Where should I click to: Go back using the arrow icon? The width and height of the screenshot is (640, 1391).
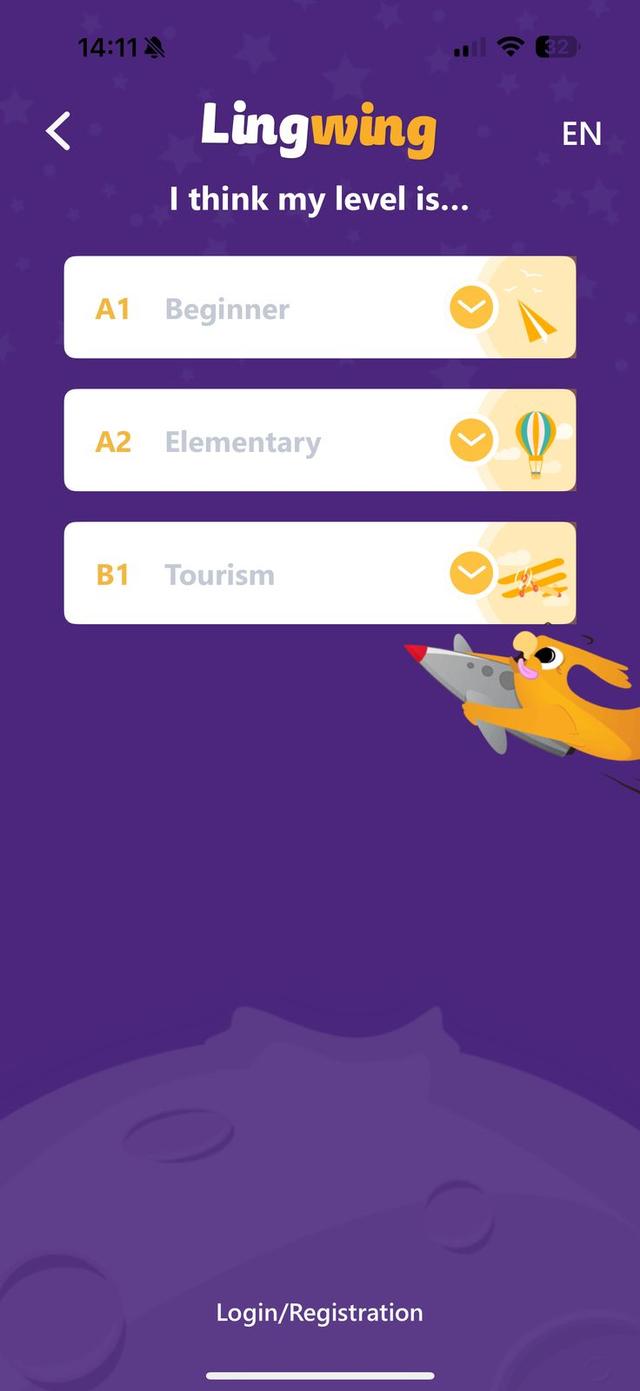tap(59, 132)
